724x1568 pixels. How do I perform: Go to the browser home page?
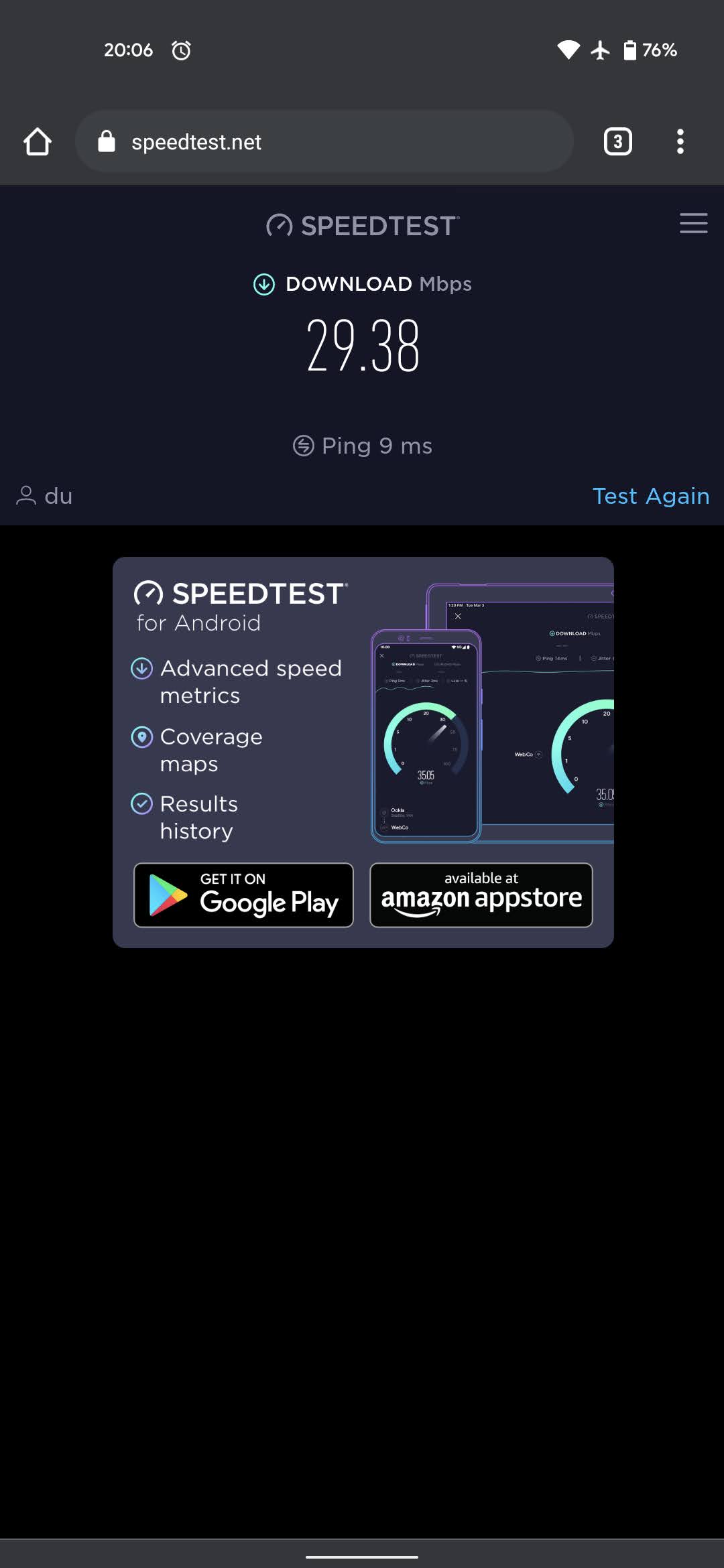(x=38, y=142)
